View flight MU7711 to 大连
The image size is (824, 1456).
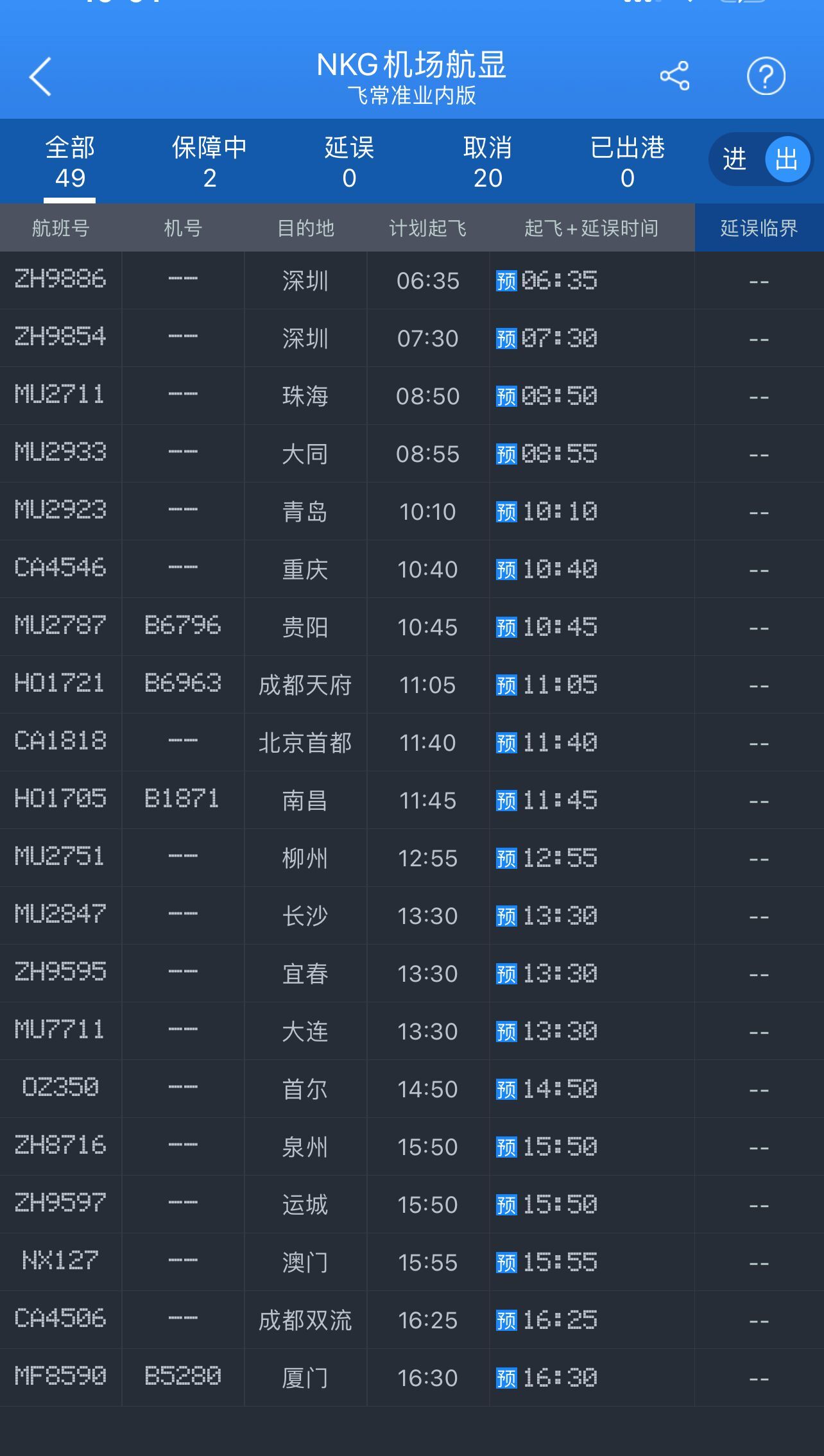point(60,1031)
